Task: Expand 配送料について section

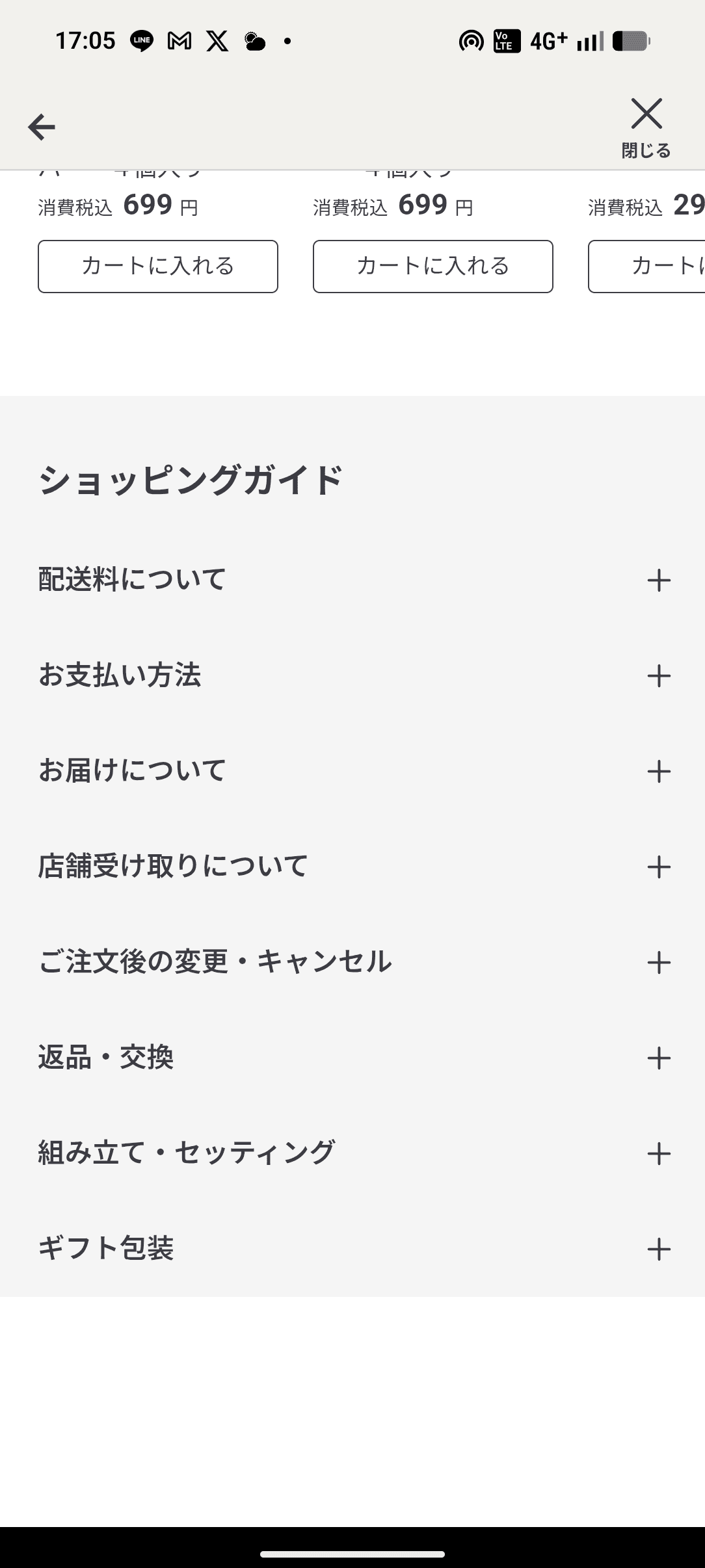Action: pos(658,580)
